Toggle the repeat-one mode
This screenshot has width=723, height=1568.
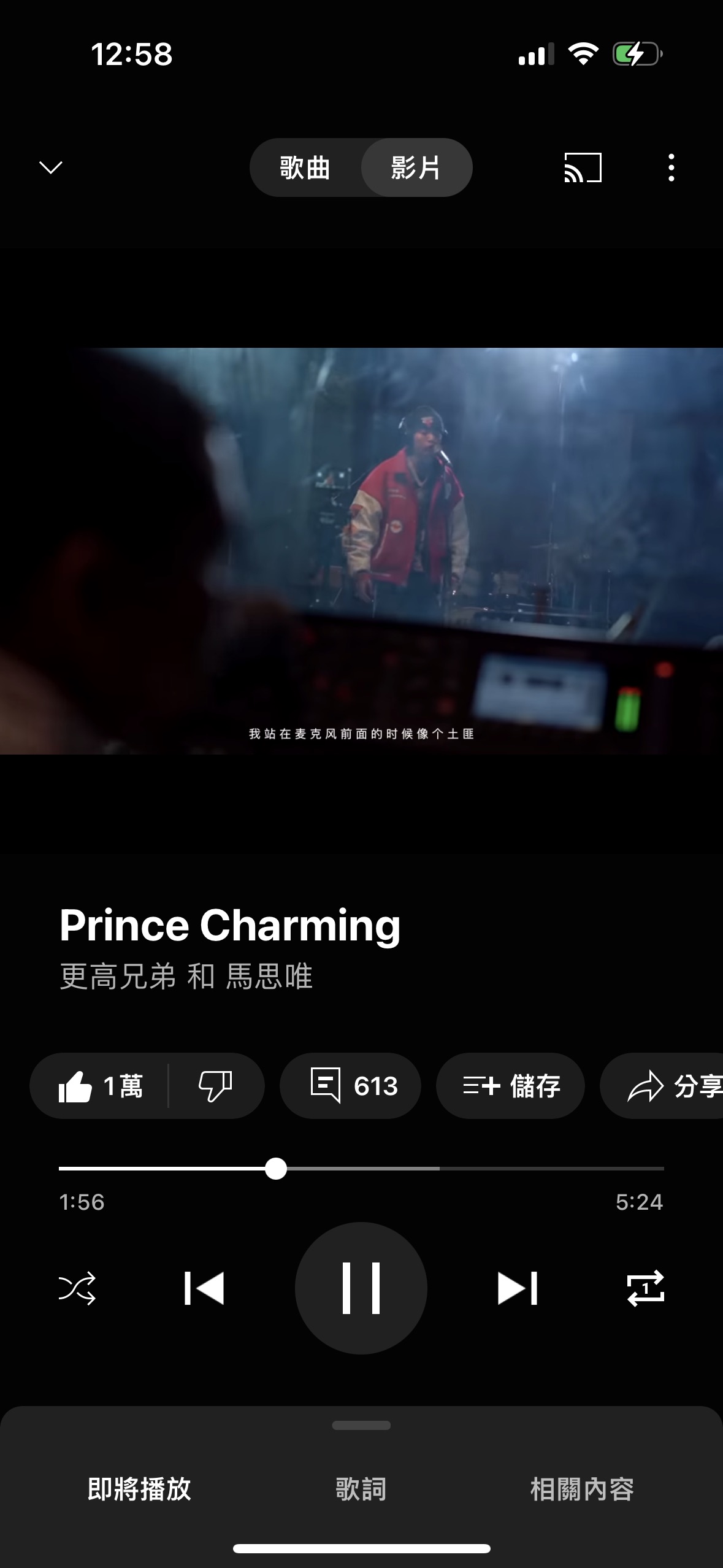coord(646,1288)
